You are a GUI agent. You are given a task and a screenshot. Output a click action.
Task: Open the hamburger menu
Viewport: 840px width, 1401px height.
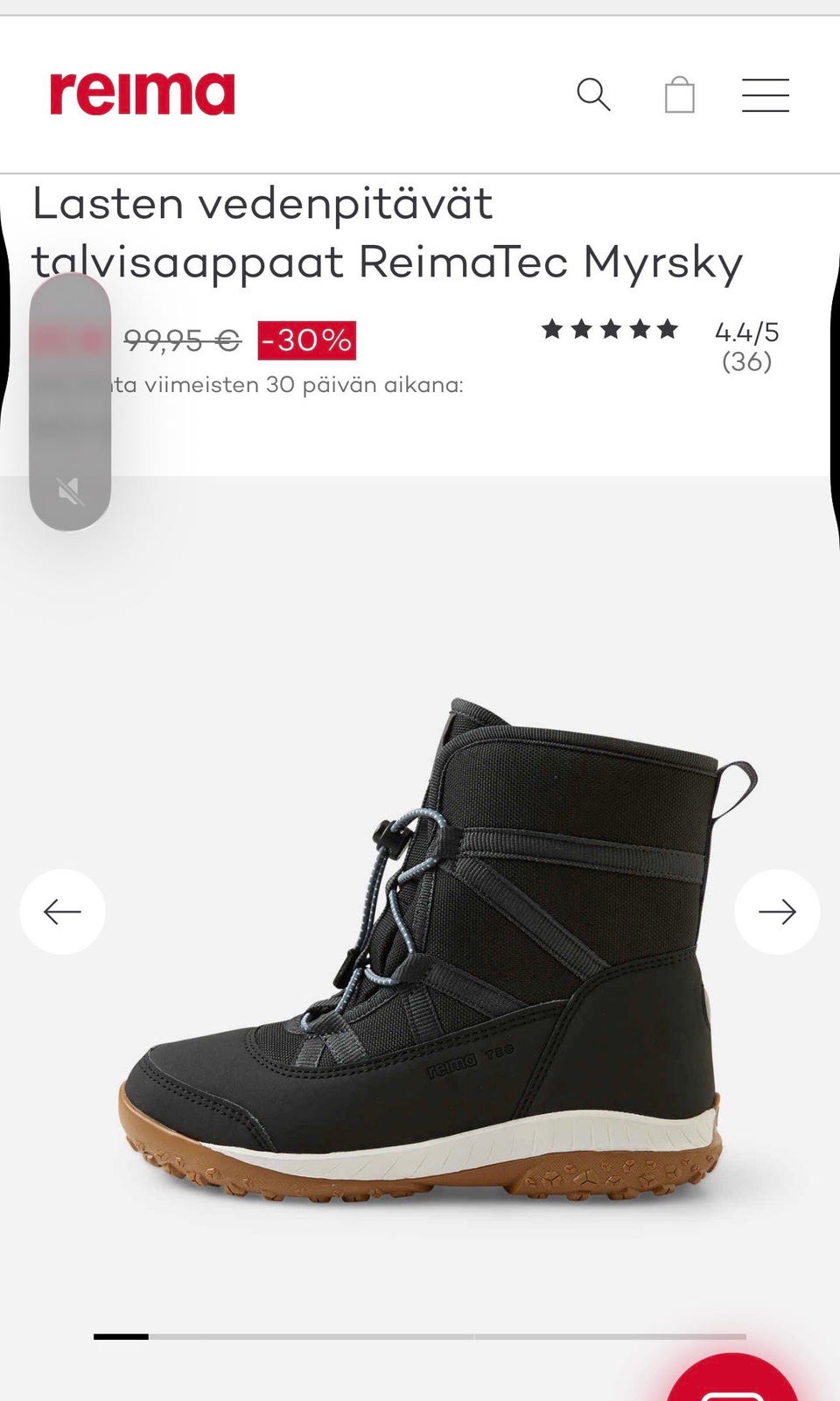tap(766, 95)
